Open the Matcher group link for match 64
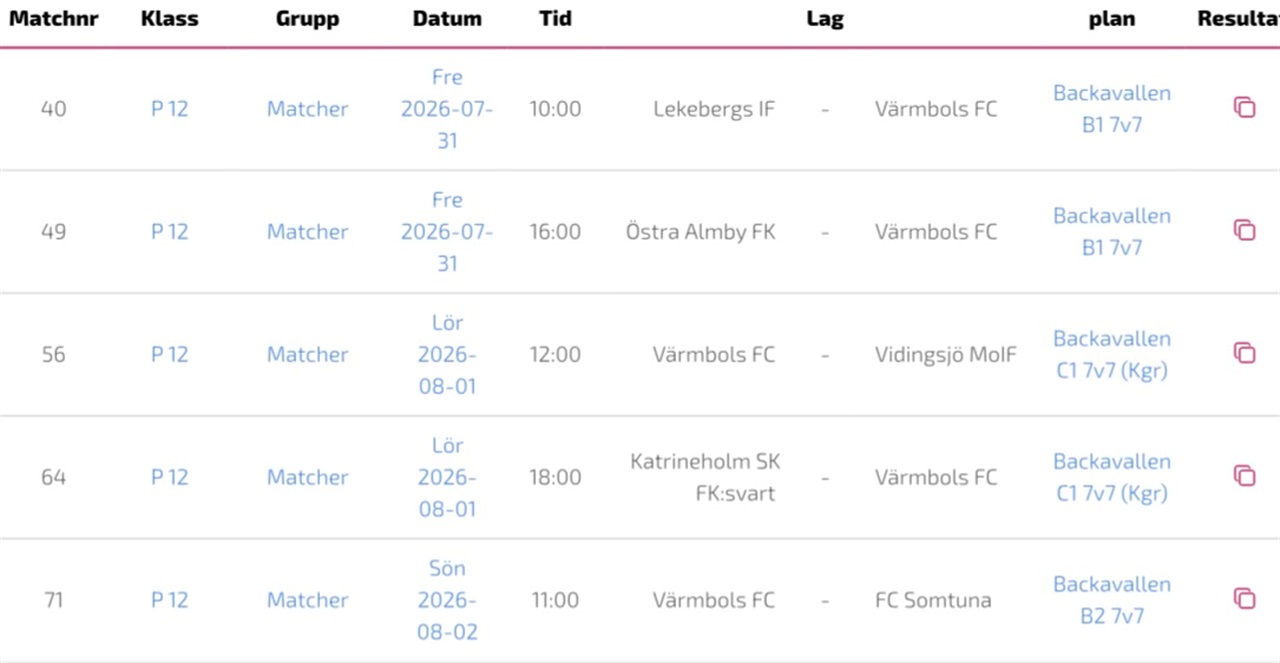The width and height of the screenshot is (1280, 663). pyautogui.click(x=307, y=478)
